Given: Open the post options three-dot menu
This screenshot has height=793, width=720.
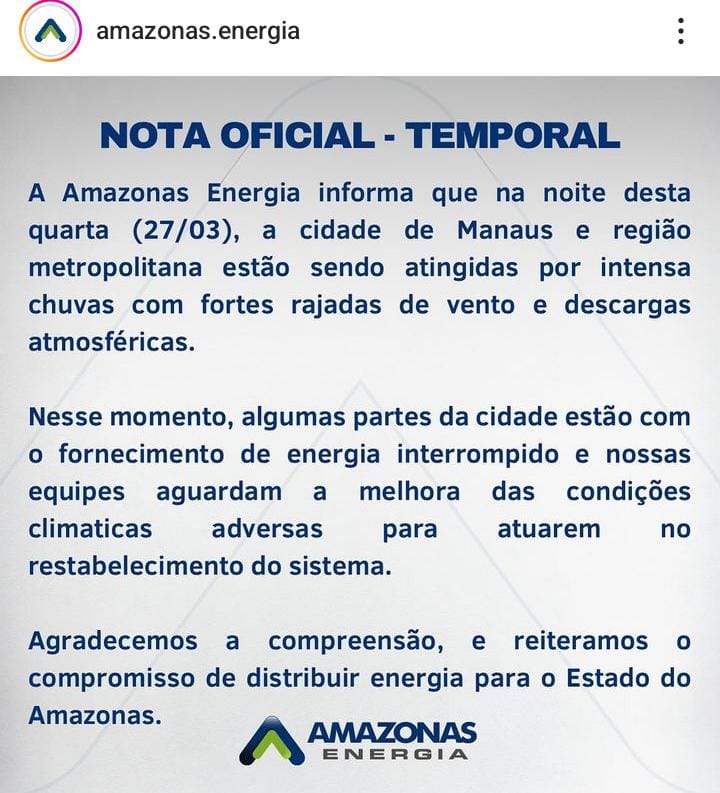Looking at the screenshot, I should coord(681,31).
